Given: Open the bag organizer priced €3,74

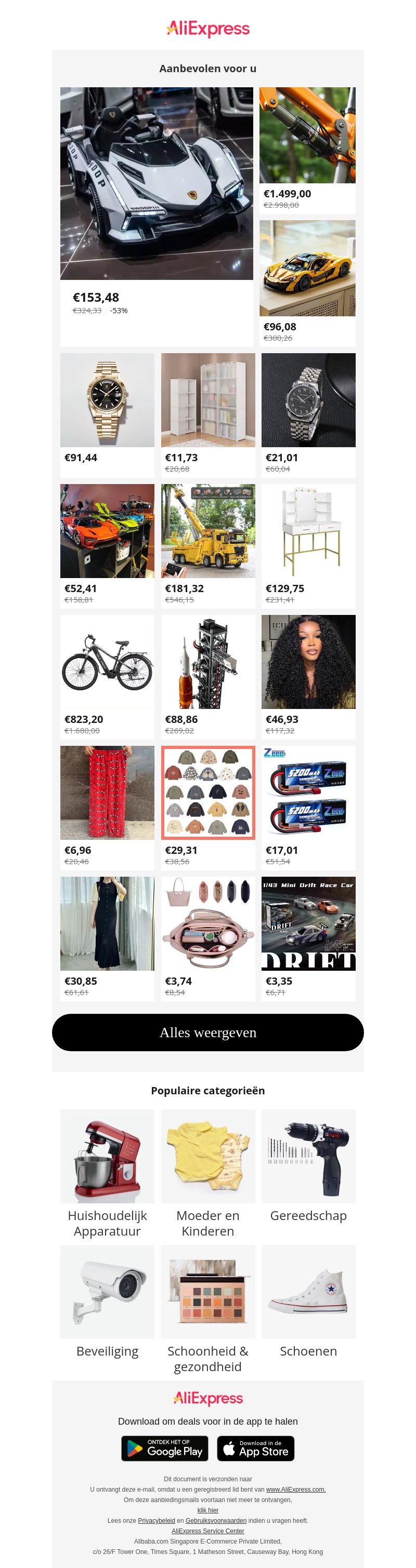Looking at the screenshot, I should pos(207,923).
